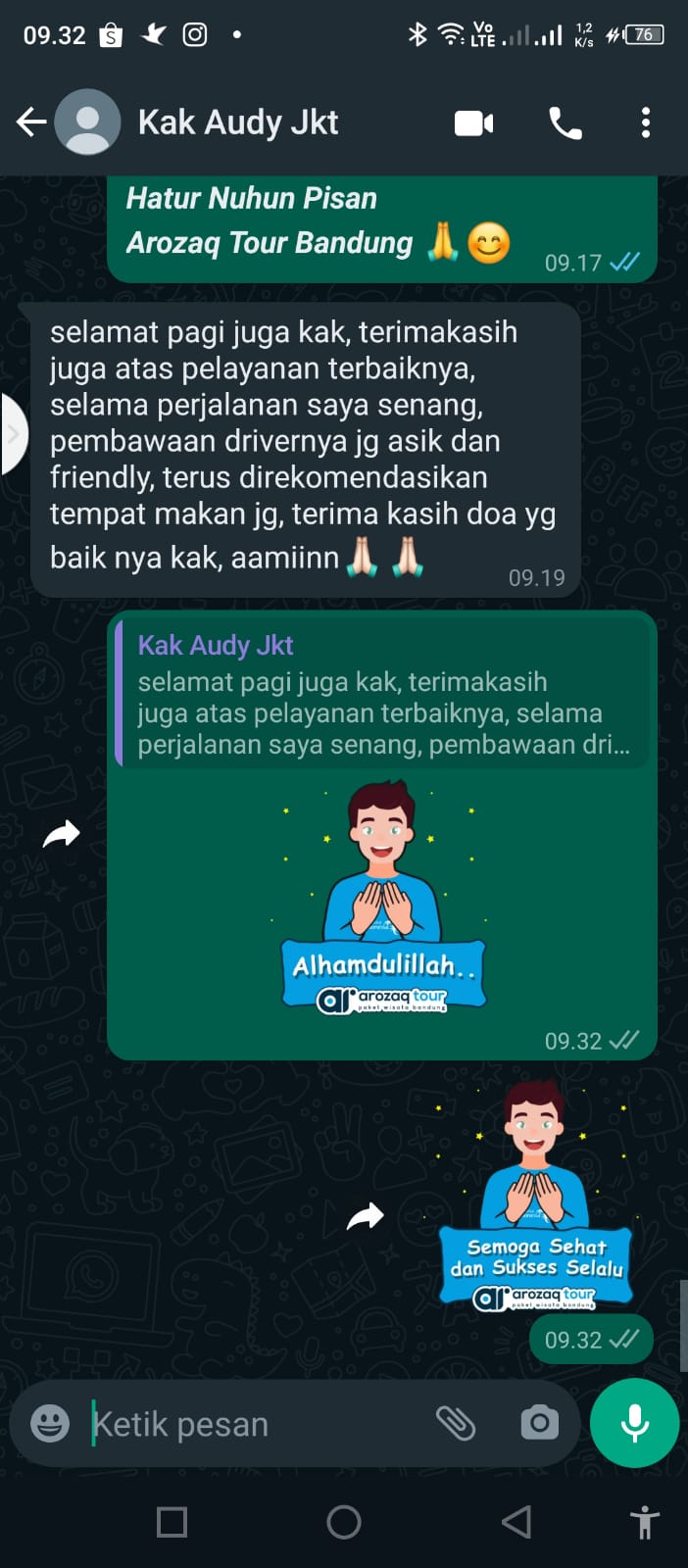Forward the Semoga Sehat sticker
The height and width of the screenshot is (1568, 688).
coord(366,1216)
